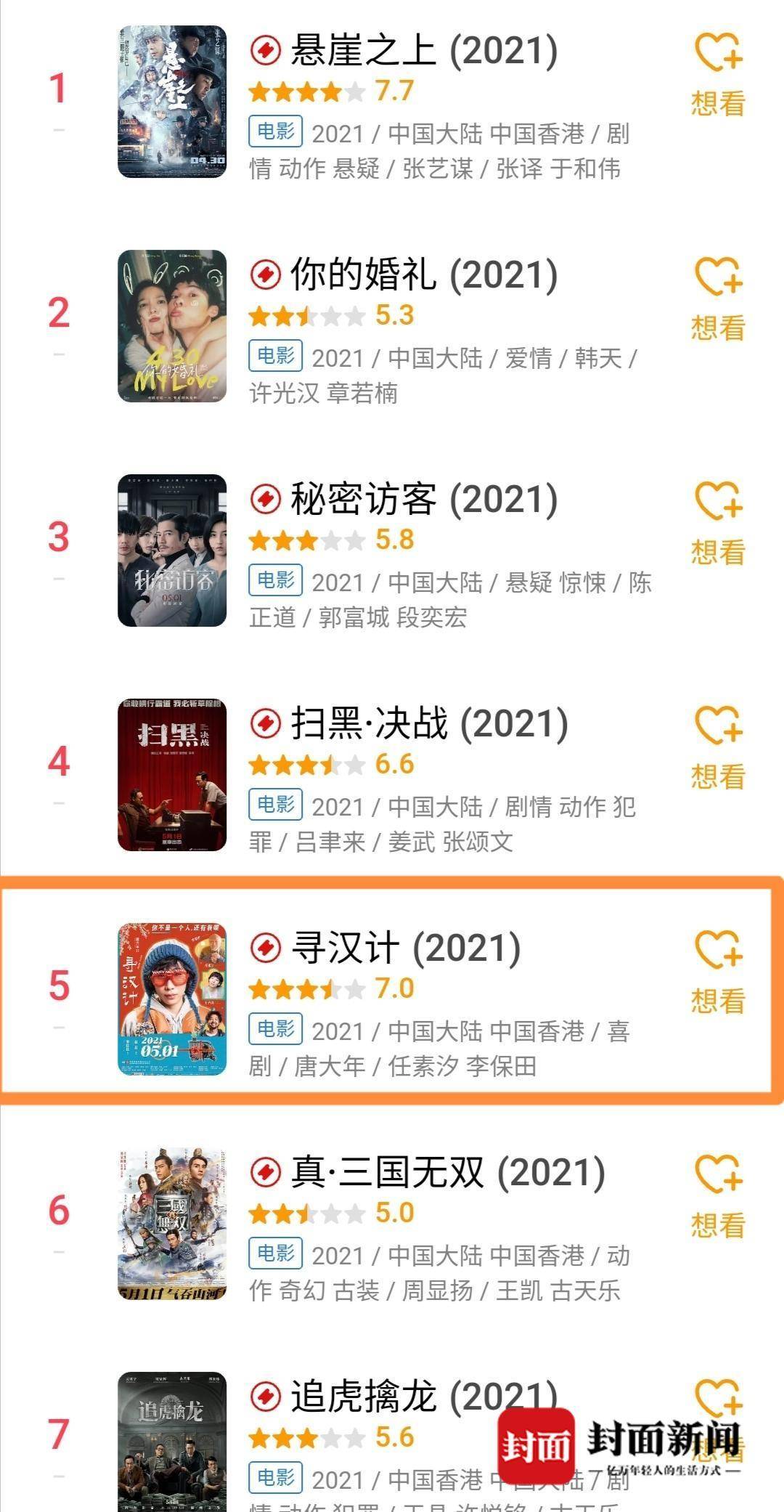
Task: Open the 秘密访客 (2021) movie entry
Action: pyautogui.click(x=423, y=500)
